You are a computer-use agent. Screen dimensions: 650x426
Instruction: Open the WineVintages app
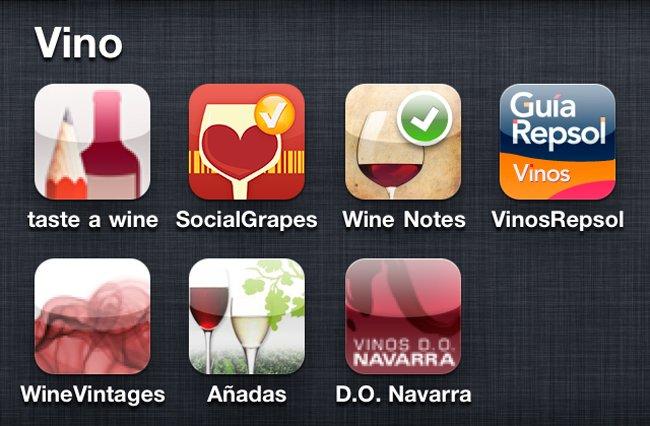[92, 316]
